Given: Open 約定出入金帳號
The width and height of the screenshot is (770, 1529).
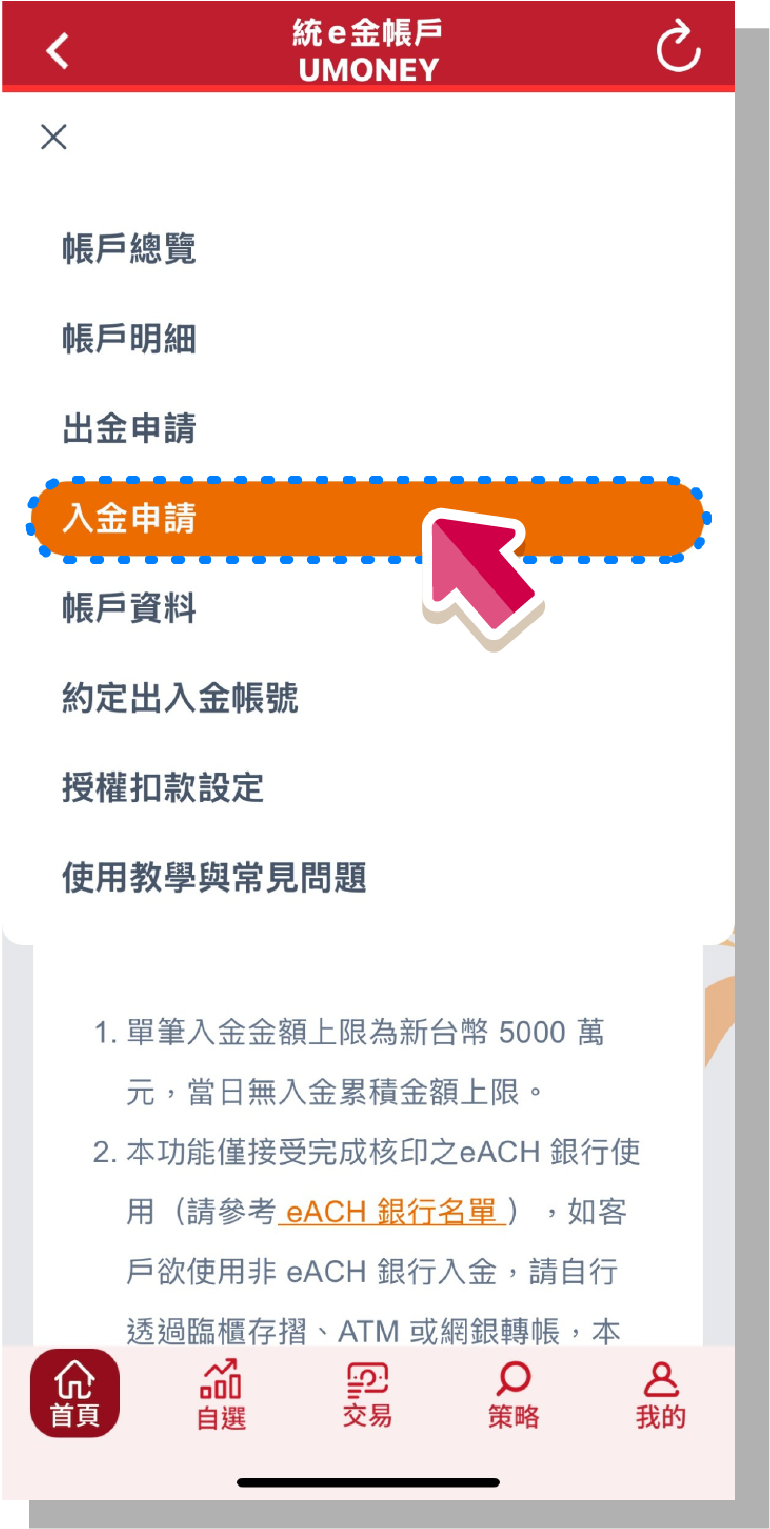Looking at the screenshot, I should [x=180, y=698].
